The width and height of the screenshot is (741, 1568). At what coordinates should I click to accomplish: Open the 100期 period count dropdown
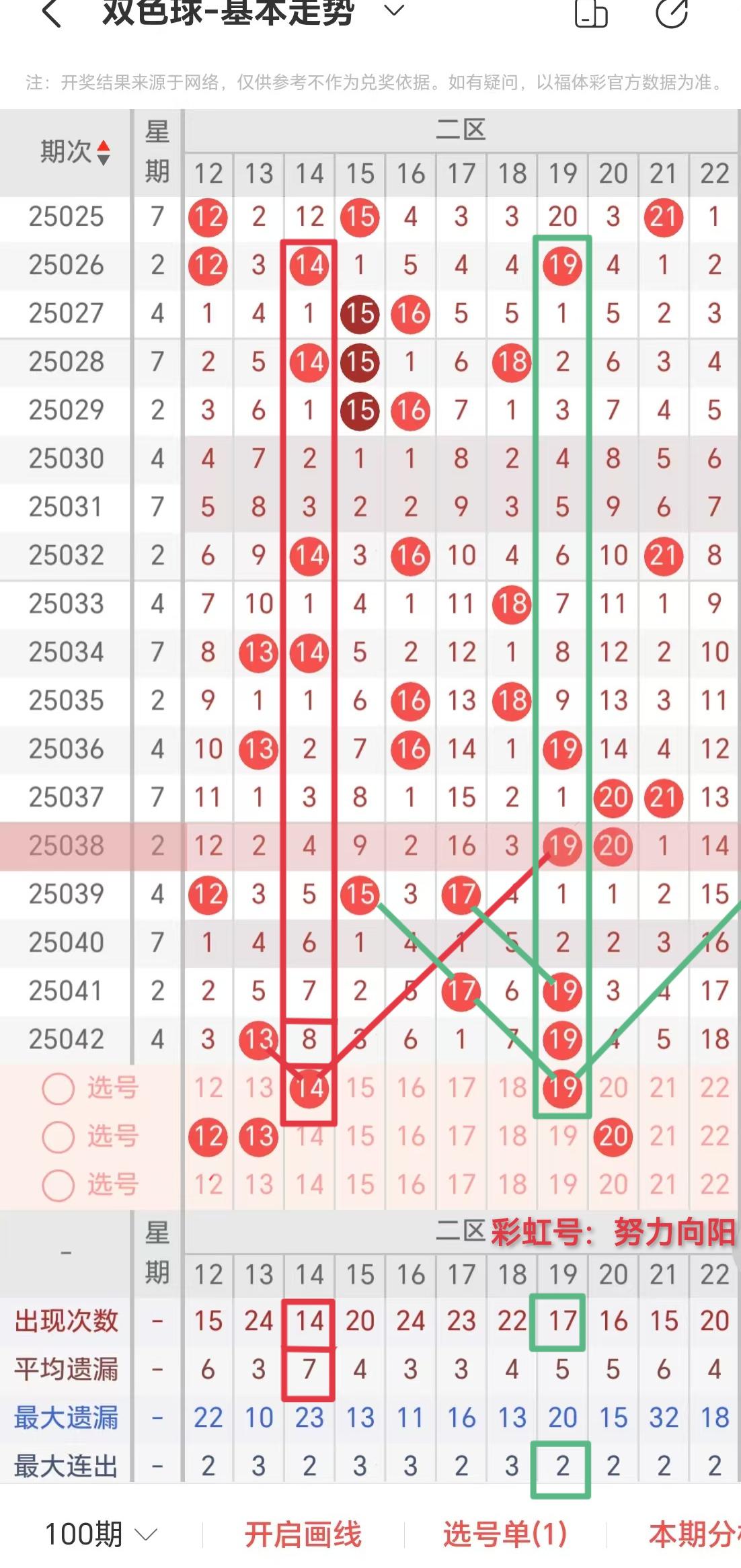[x=100, y=1534]
